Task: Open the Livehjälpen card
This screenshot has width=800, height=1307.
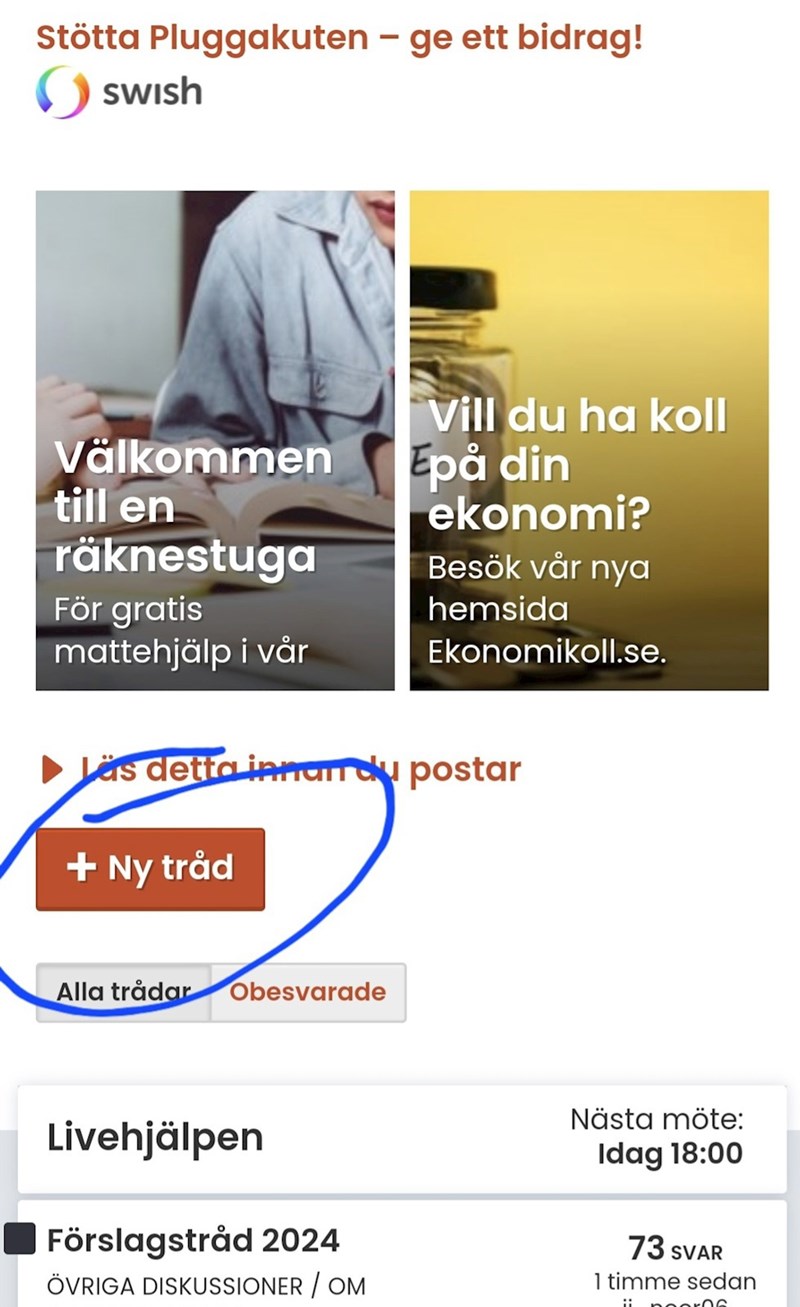Action: [400, 1138]
